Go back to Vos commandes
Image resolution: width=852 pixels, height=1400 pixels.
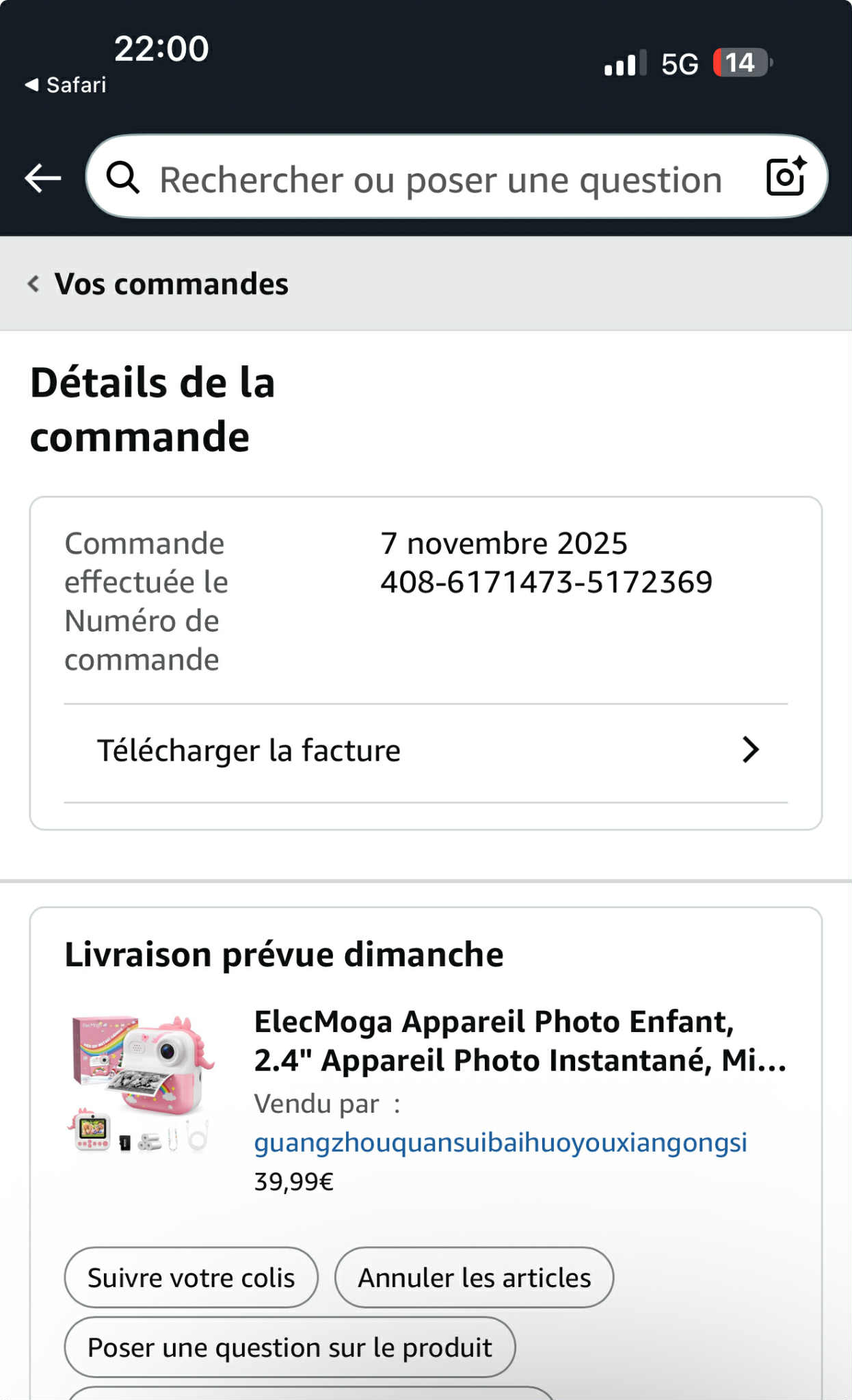click(159, 284)
